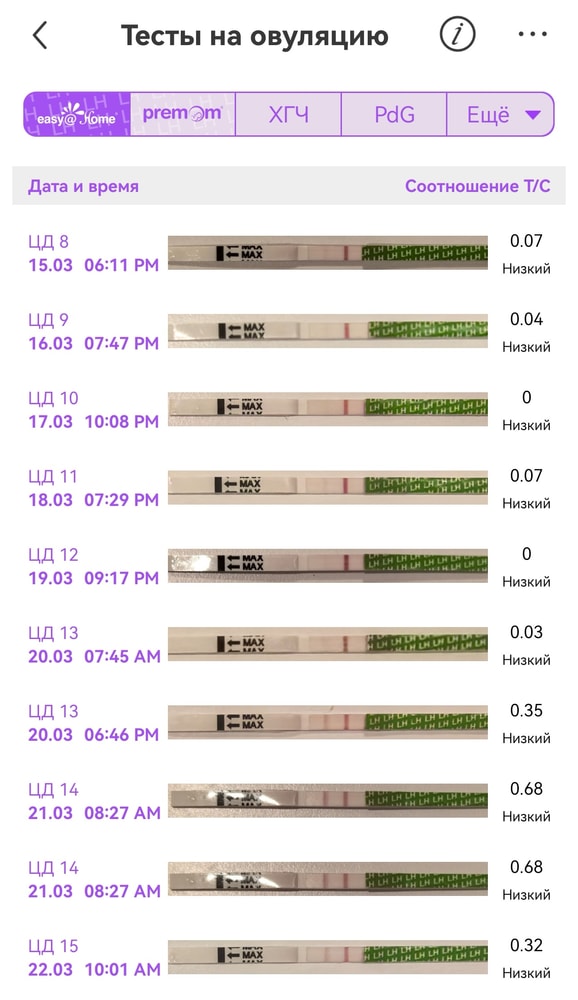The width and height of the screenshot is (578, 1000).
Task: Go back using the top-left arrow
Action: click(40, 35)
